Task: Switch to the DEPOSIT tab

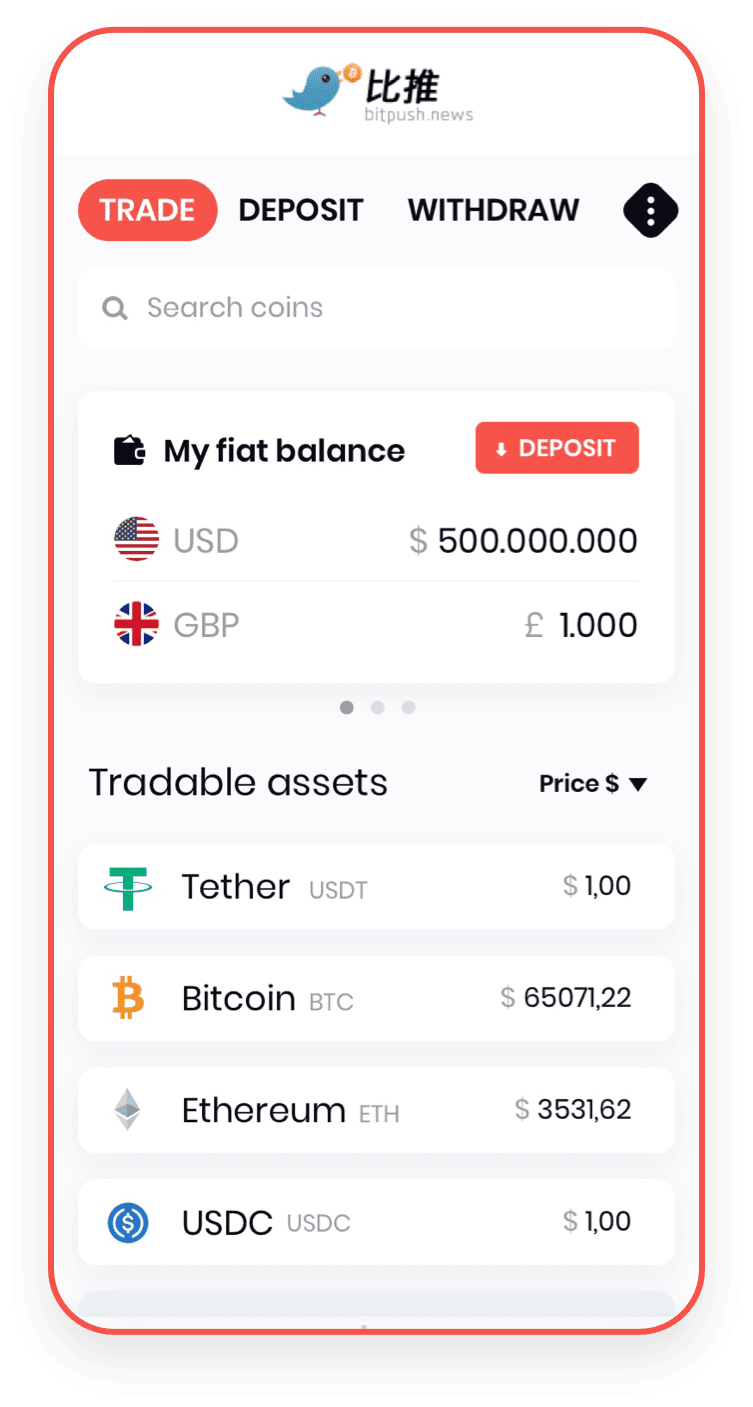Action: [x=300, y=210]
